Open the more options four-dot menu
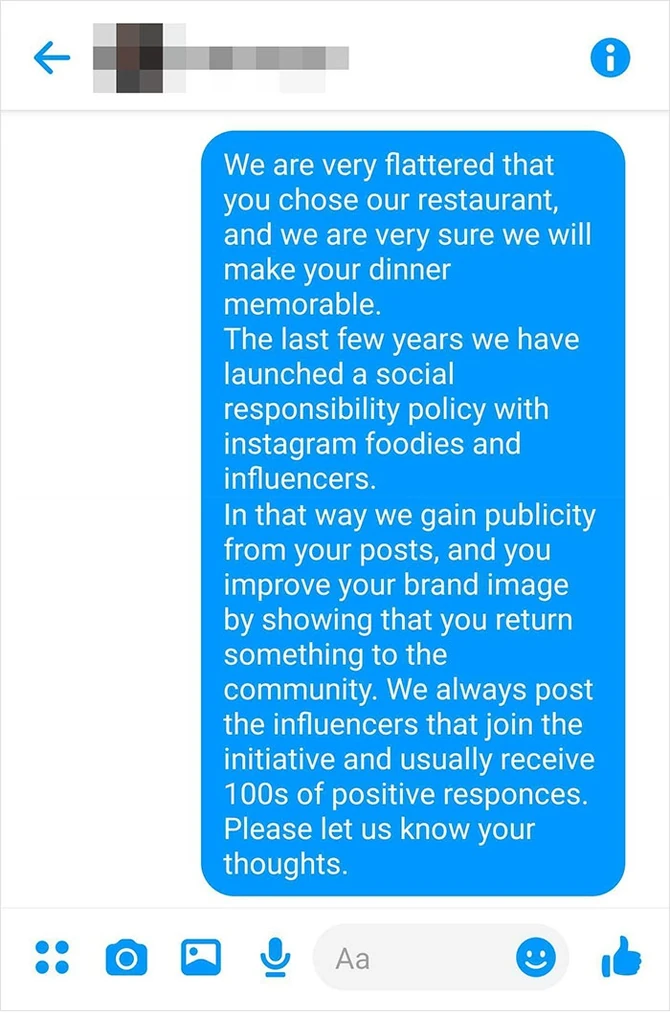This screenshot has height=1016, width=670. [x=52, y=957]
